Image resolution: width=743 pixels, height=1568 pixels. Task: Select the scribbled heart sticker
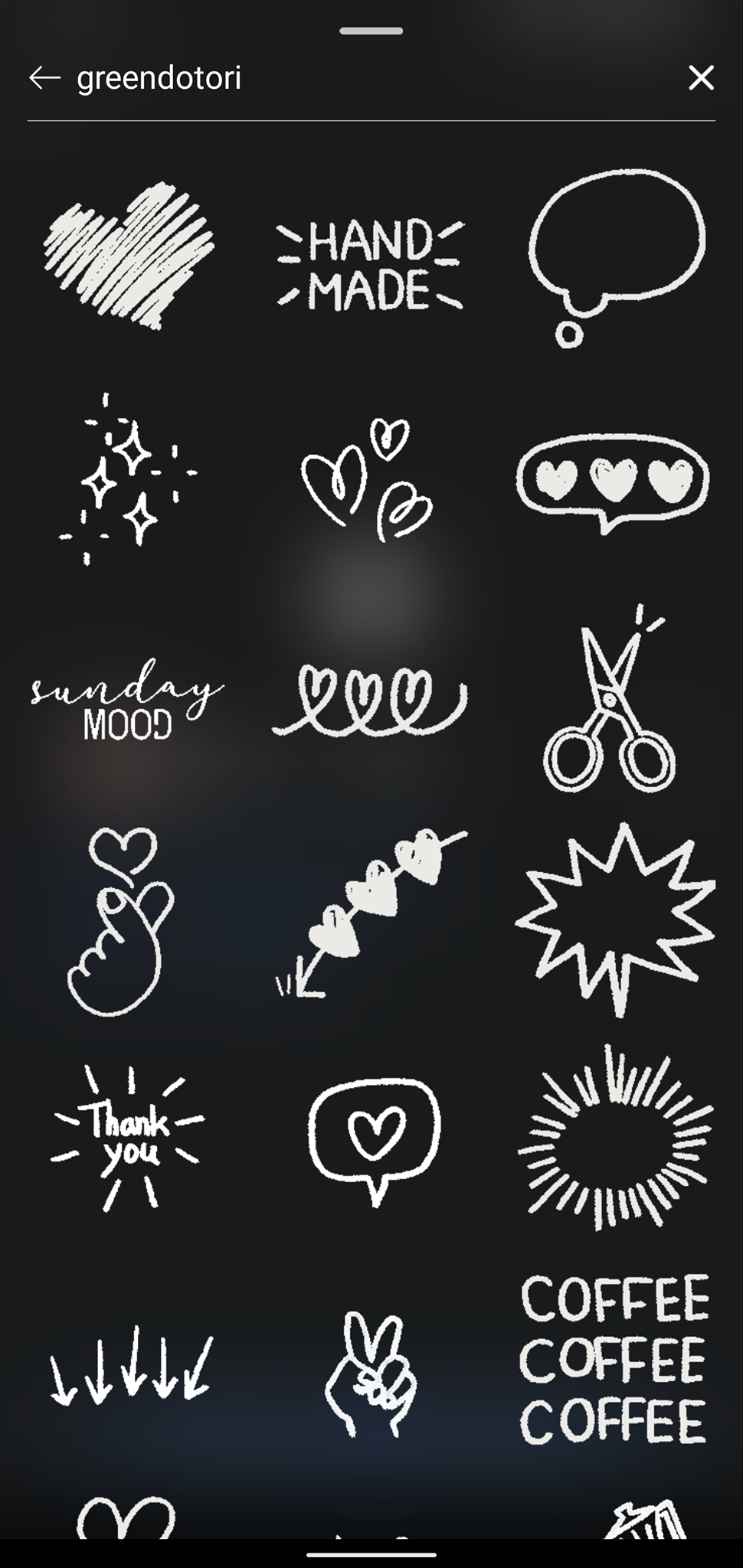pyautogui.click(x=129, y=256)
